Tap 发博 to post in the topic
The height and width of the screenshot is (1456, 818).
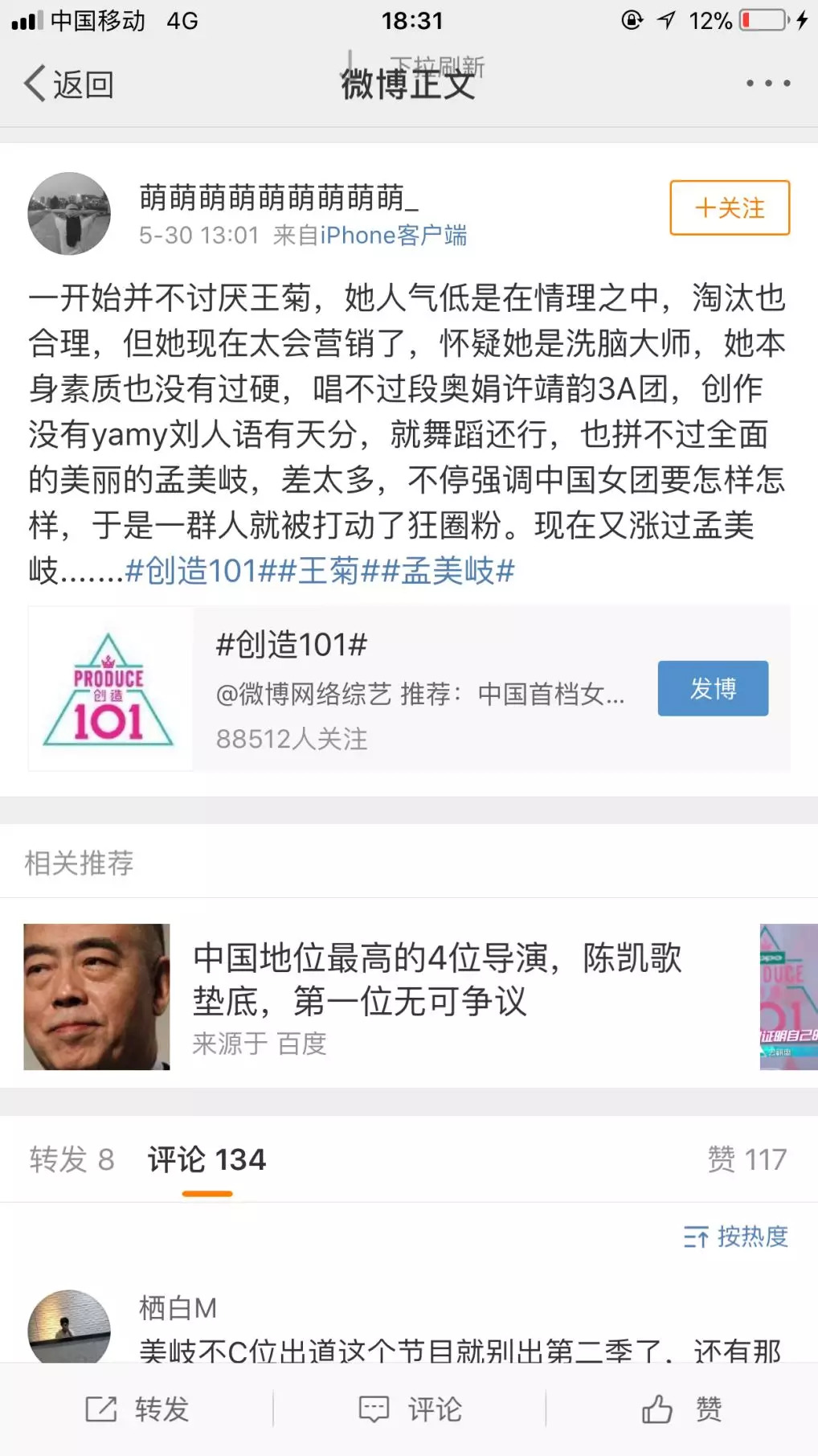click(x=712, y=688)
